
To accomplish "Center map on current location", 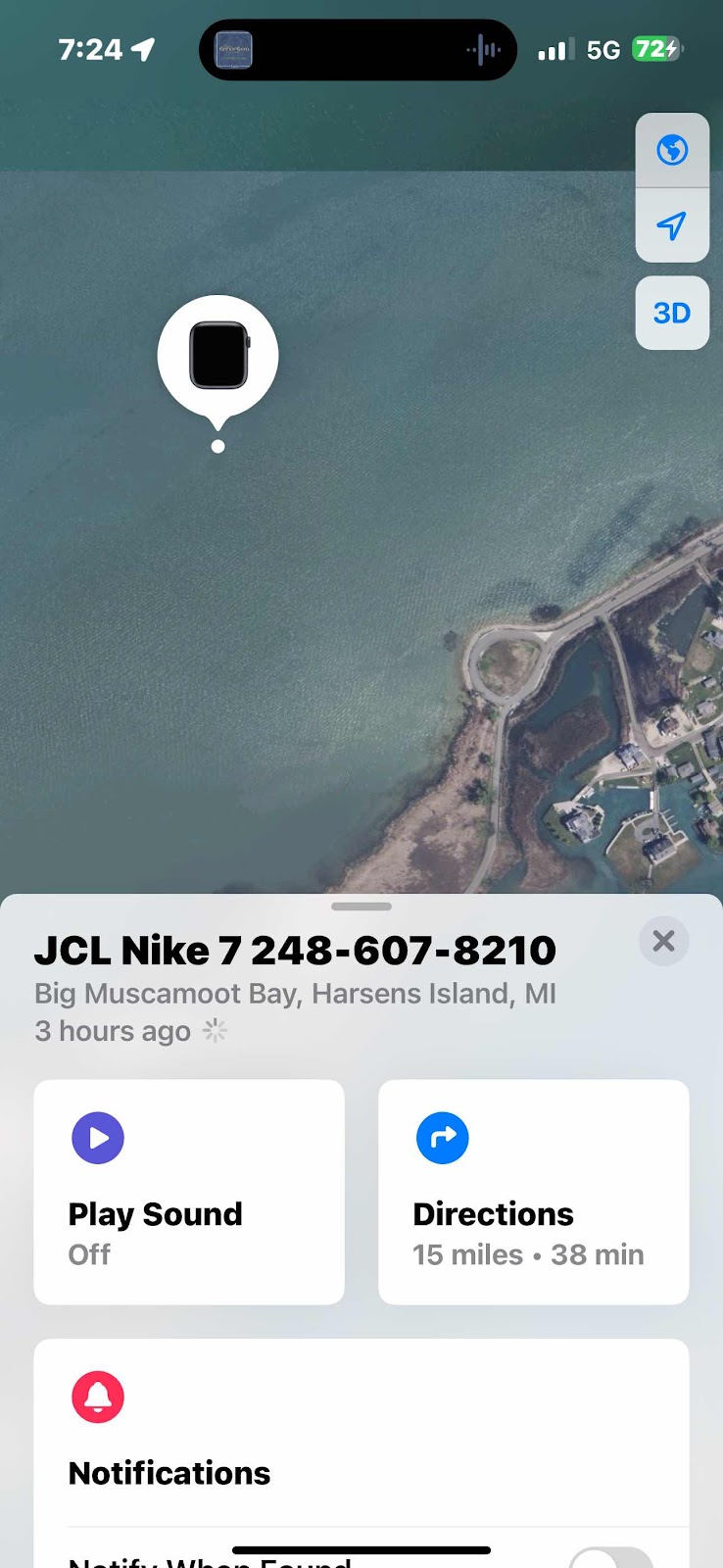I will [672, 226].
